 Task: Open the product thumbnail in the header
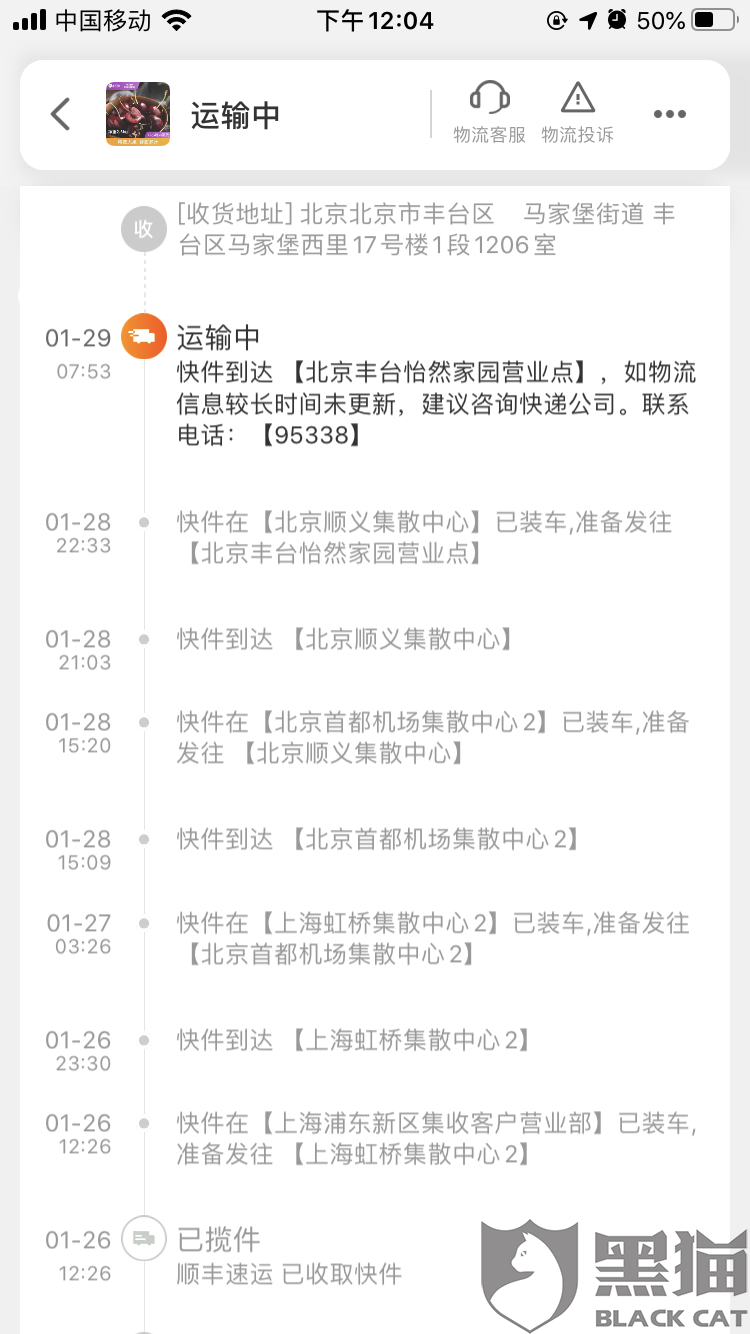tap(138, 114)
